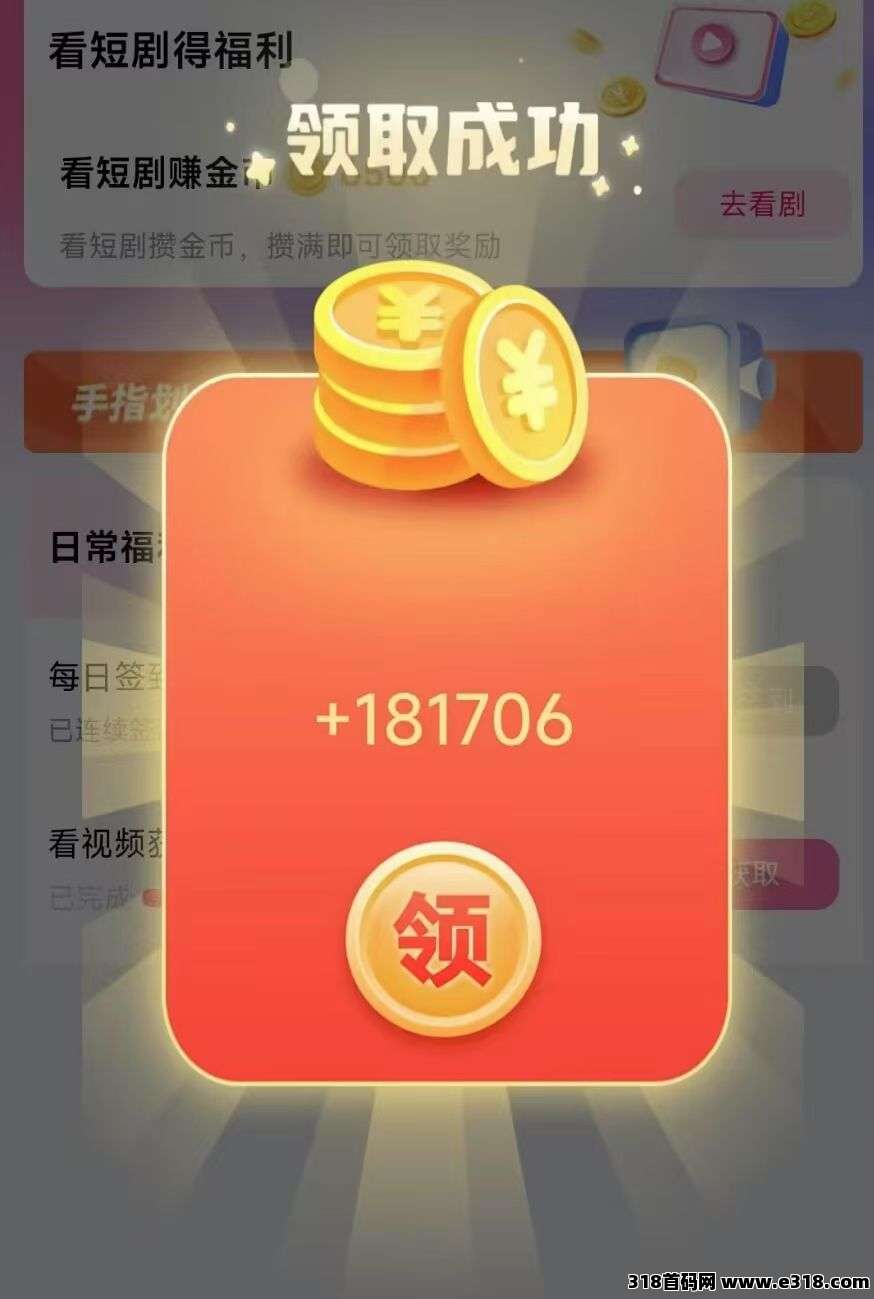Tap the round 领 coin button

(x=443, y=938)
